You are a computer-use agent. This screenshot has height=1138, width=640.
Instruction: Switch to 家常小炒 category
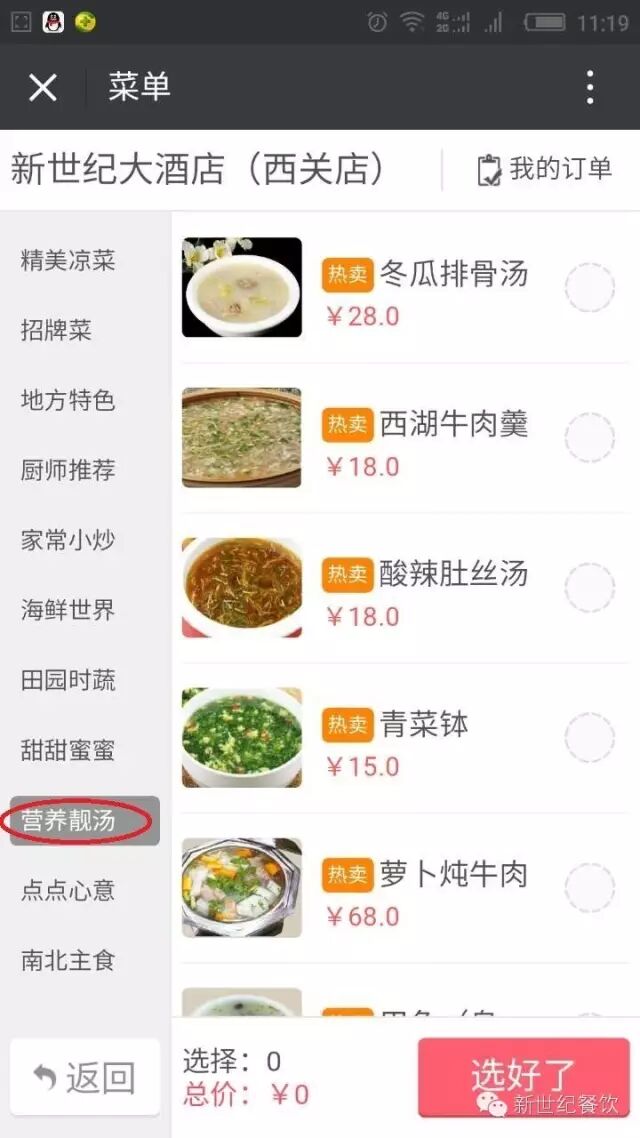tap(68, 541)
